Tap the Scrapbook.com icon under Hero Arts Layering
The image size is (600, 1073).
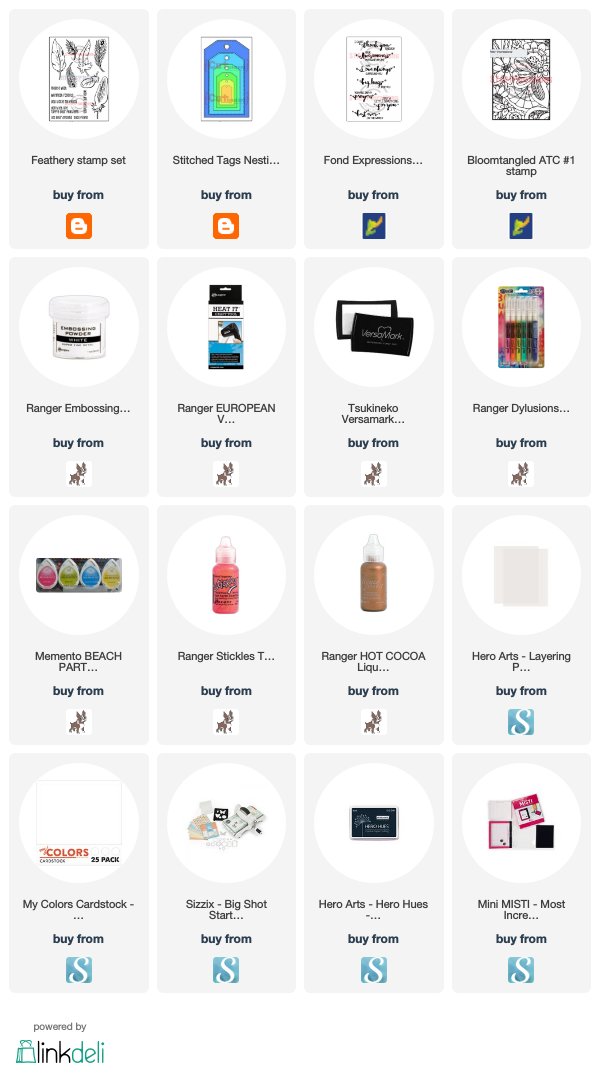(521, 722)
